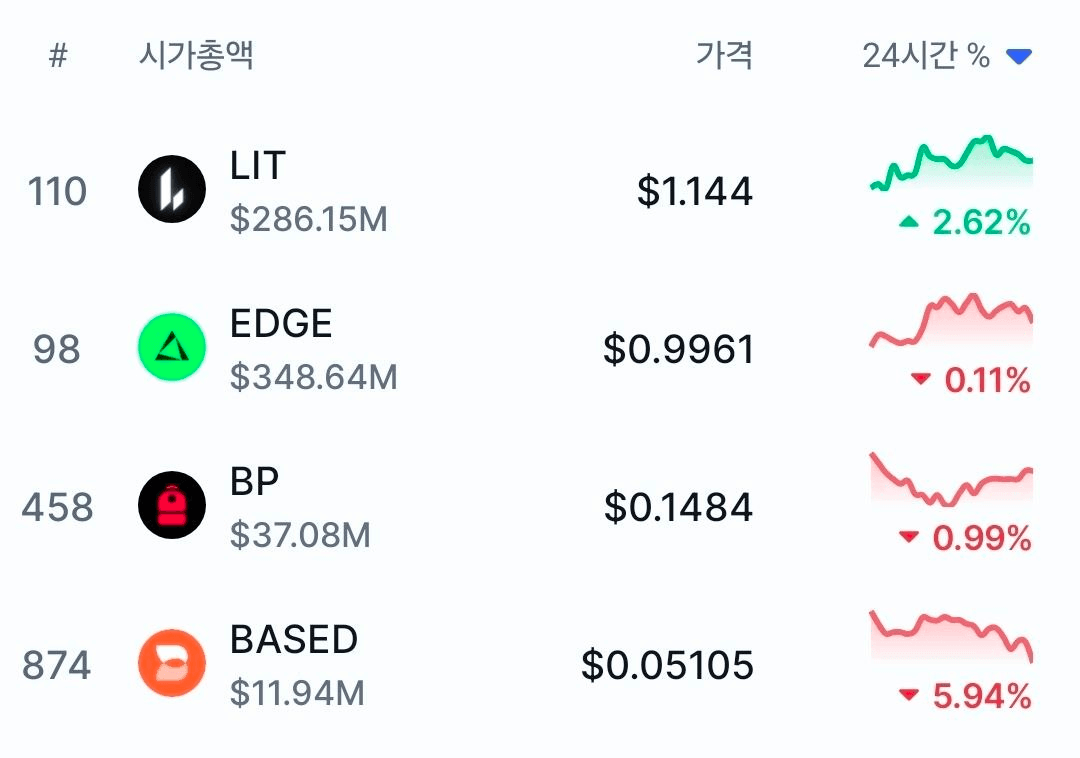Sort the list by 가격 header
The image size is (1080, 758).
(x=724, y=56)
